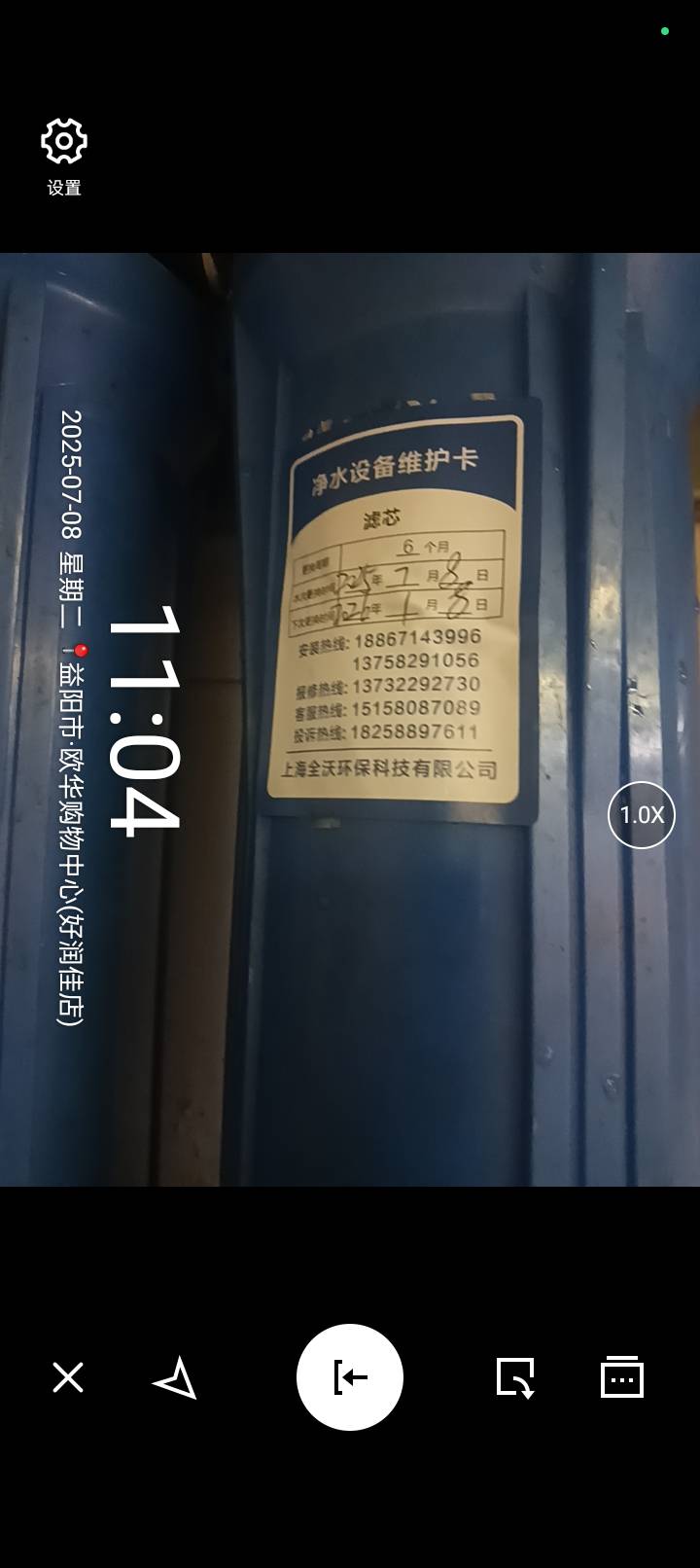The image size is (700, 1568).
Task: Tap the 1.0X zoom button
Action: (642, 815)
